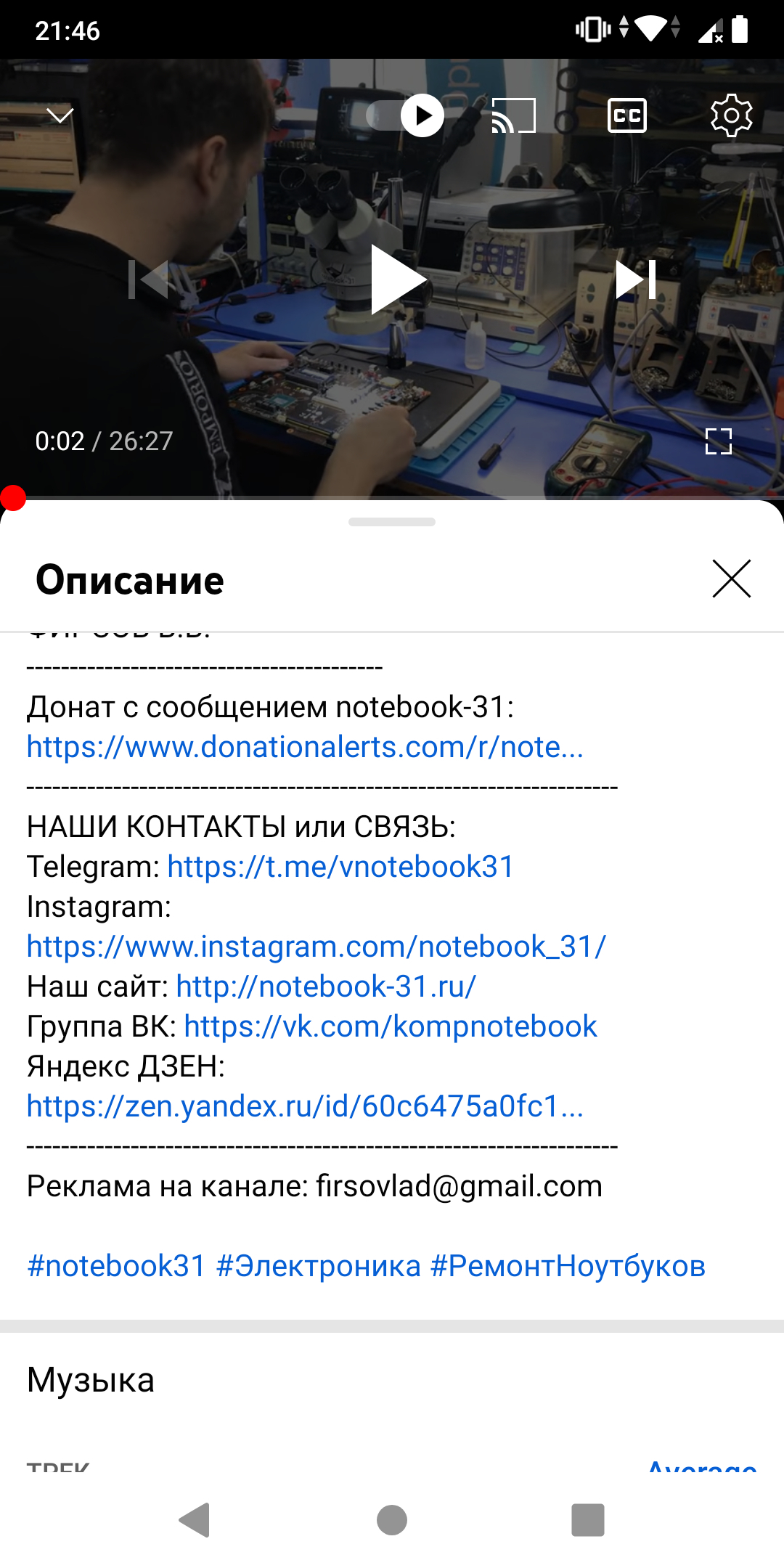
Task: Go to the previous video
Action: coord(149,279)
